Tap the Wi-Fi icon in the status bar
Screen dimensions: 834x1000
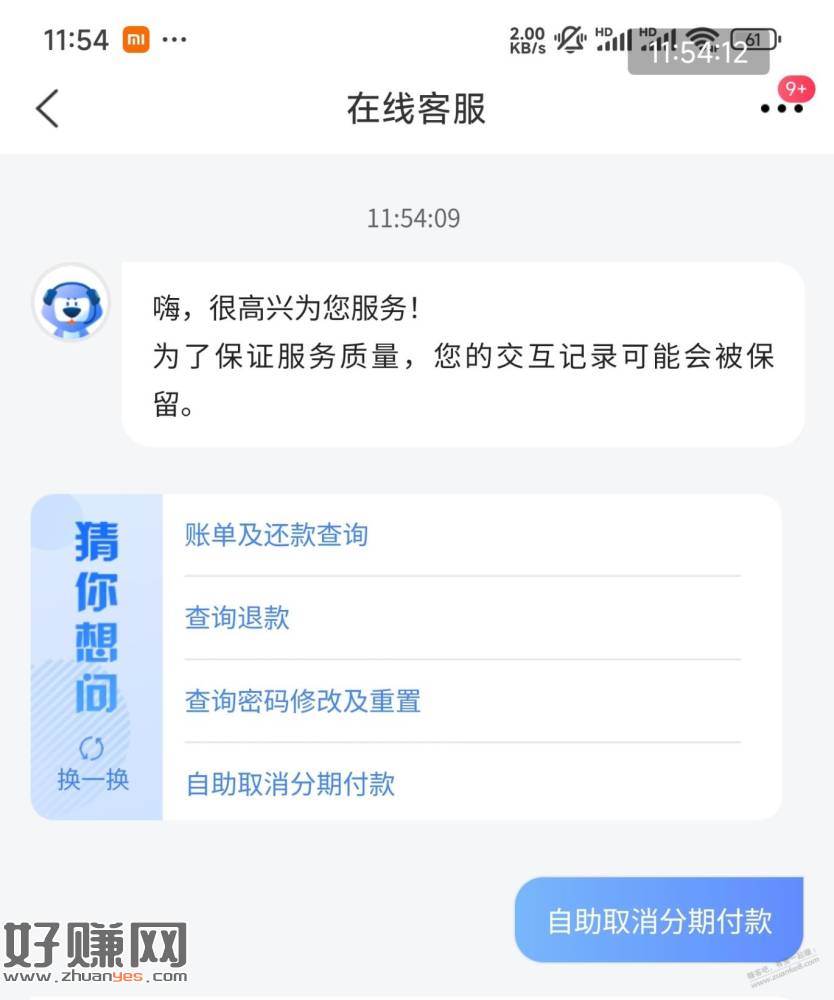click(x=703, y=39)
